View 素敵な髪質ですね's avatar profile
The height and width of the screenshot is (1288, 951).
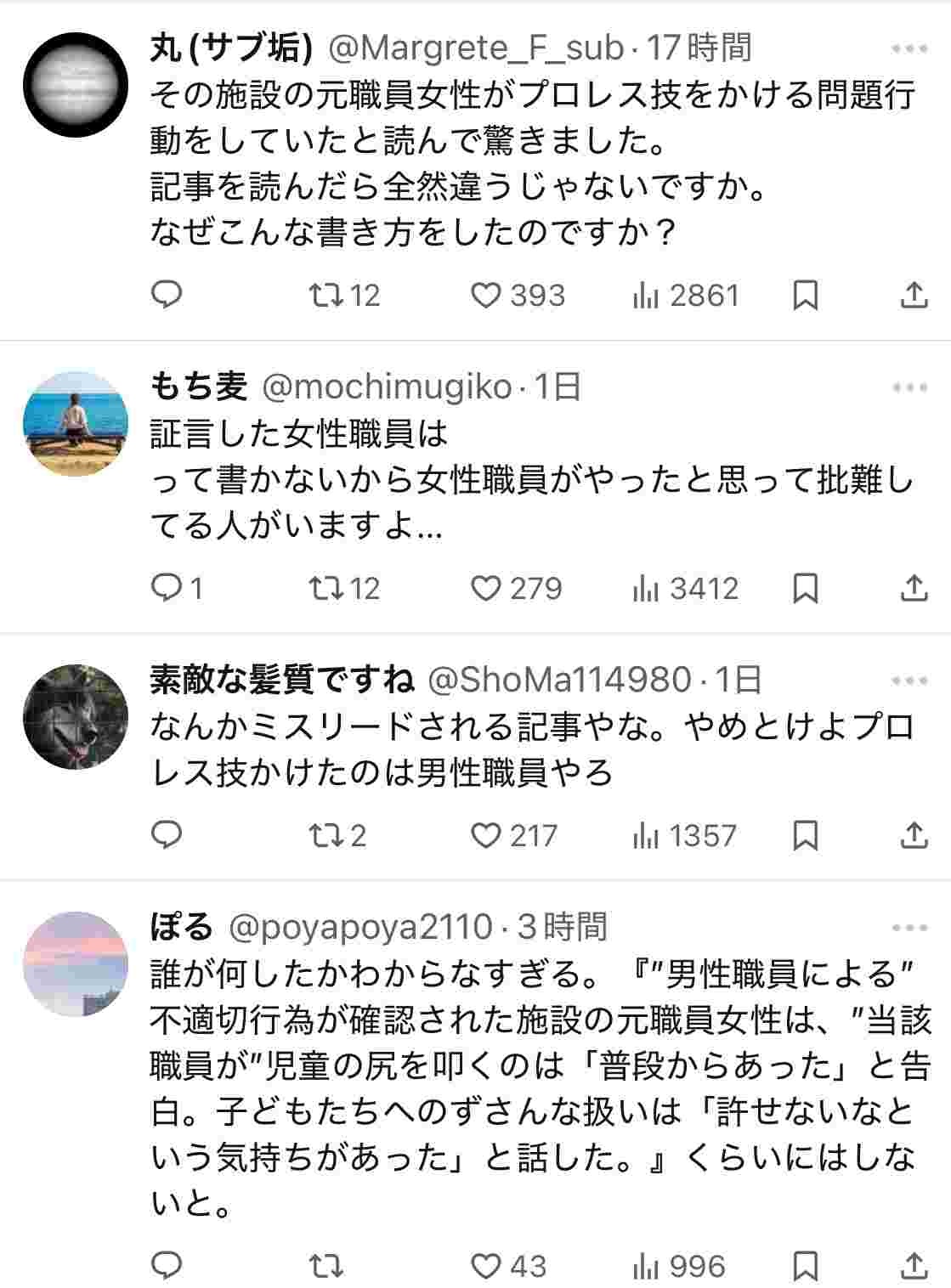(x=76, y=716)
